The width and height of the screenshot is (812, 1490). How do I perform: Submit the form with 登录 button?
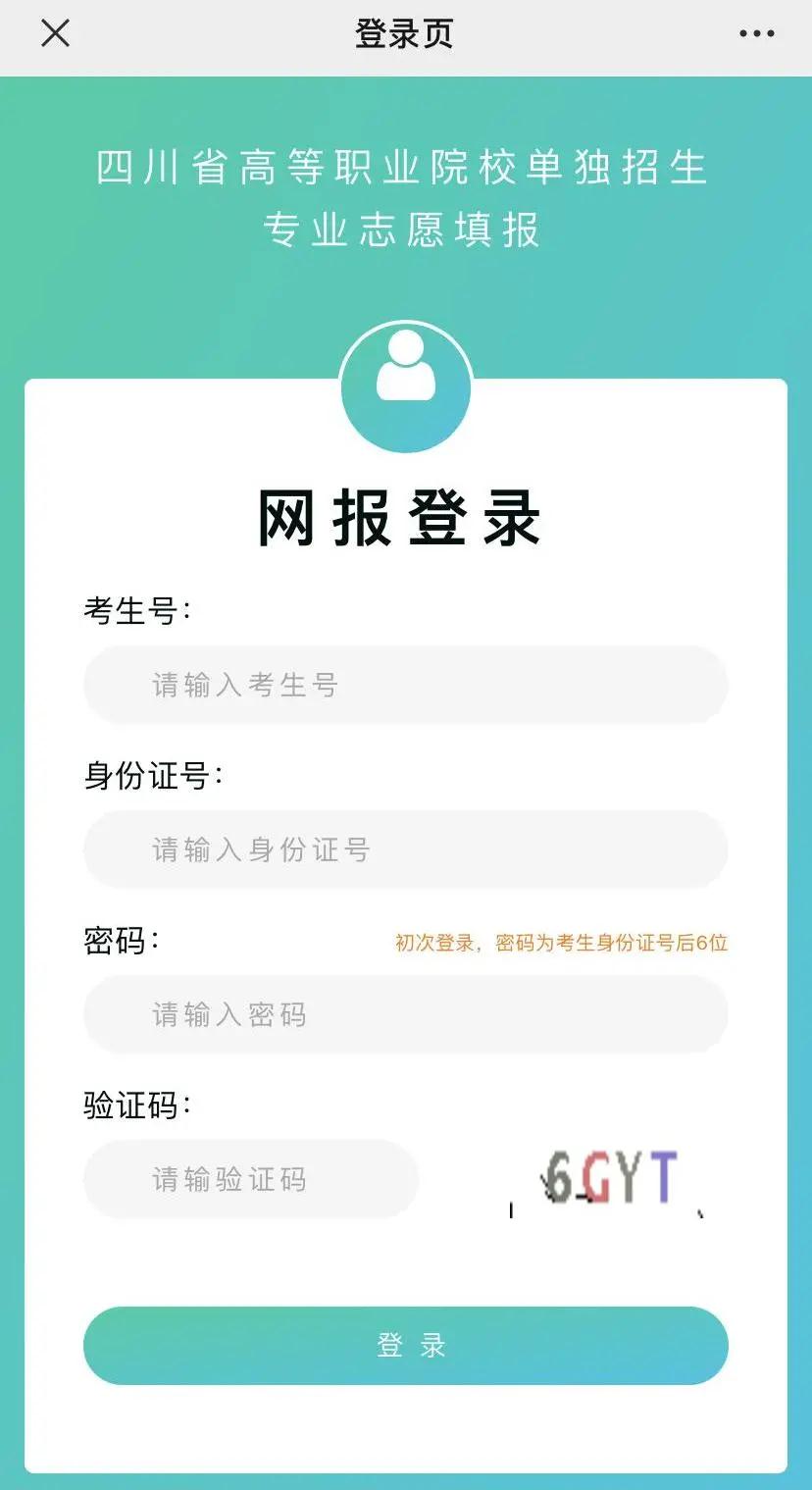tap(405, 1345)
